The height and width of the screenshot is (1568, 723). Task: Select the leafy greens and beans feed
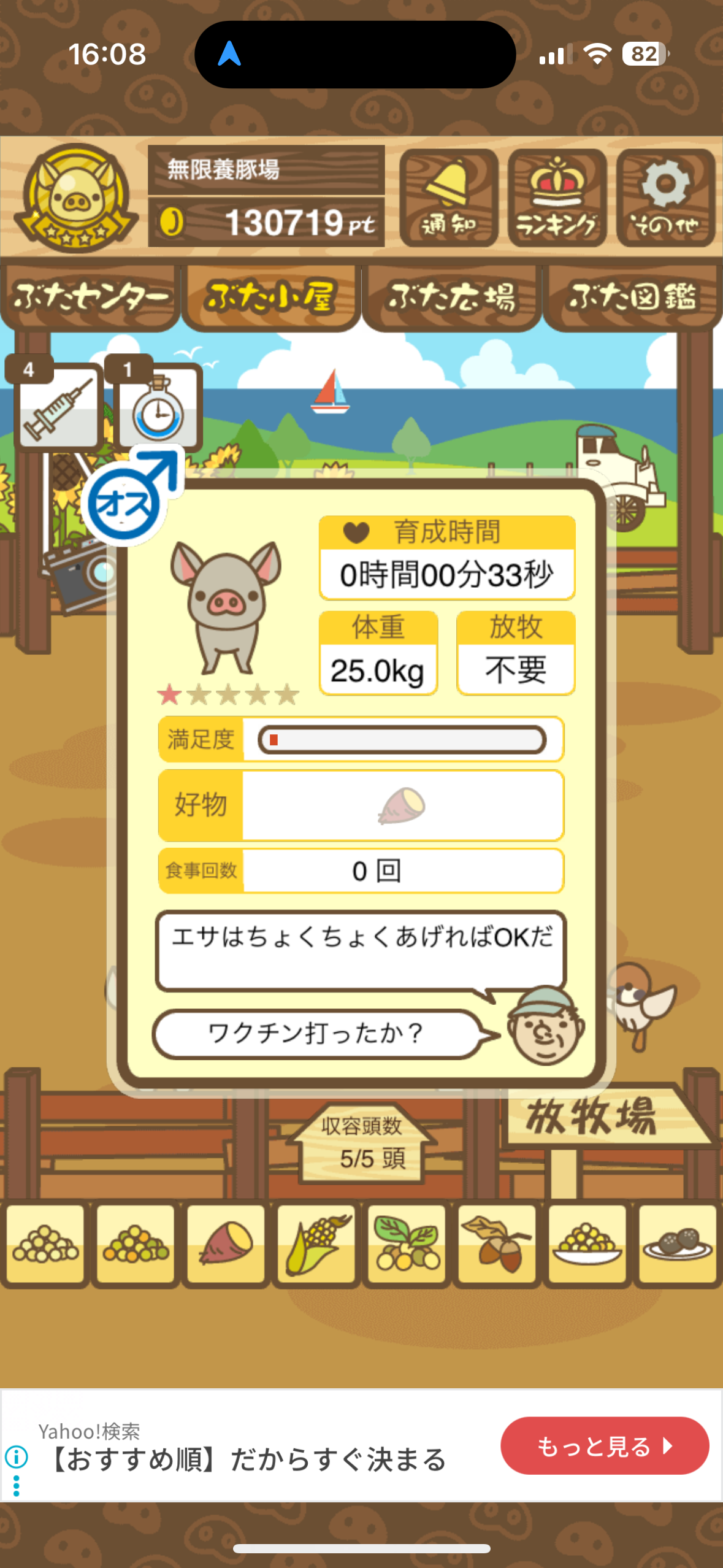pos(407,1243)
